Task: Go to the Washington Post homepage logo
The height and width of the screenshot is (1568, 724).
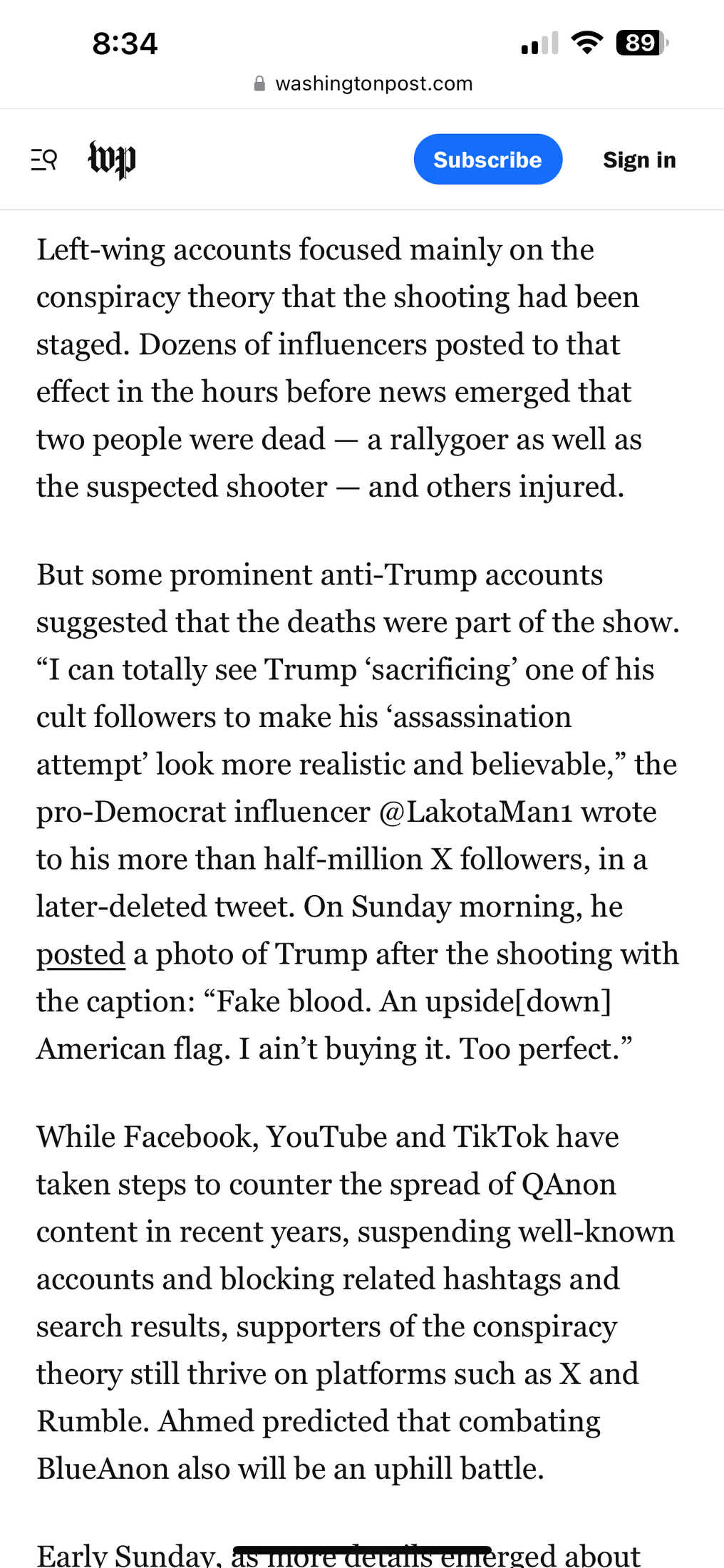Action: tap(112, 160)
